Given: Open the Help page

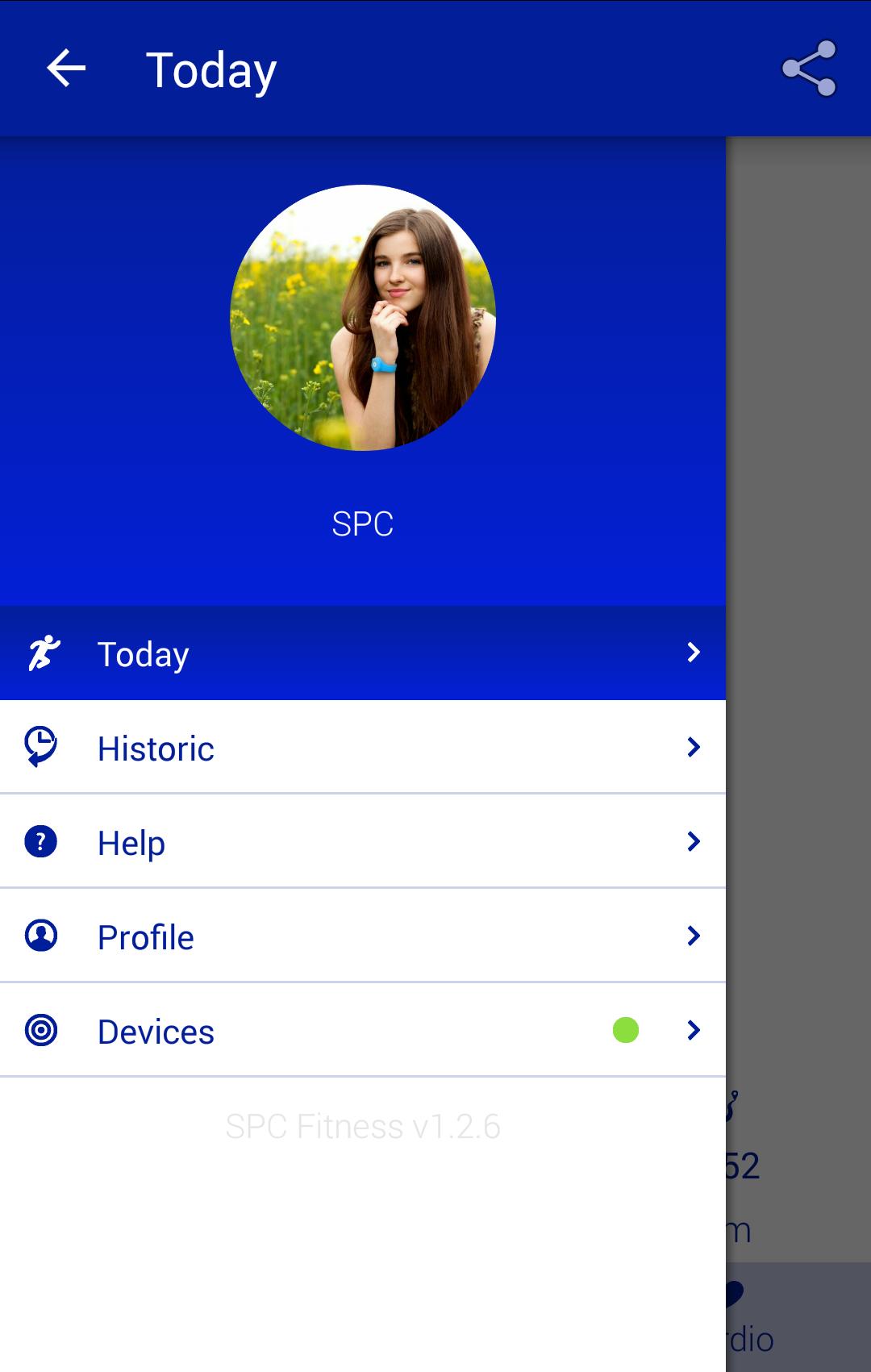Looking at the screenshot, I should point(362,842).
